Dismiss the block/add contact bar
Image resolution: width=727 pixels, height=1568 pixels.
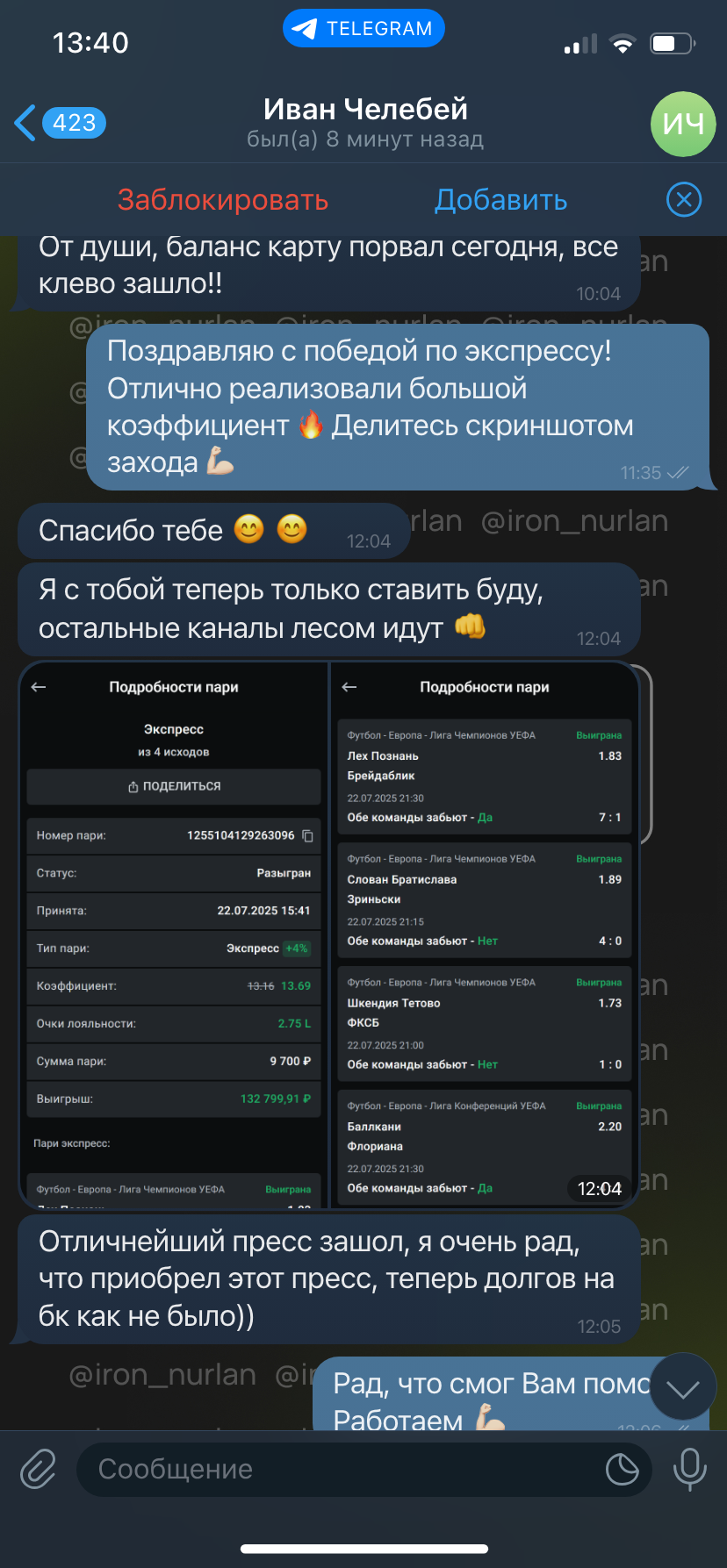684,200
